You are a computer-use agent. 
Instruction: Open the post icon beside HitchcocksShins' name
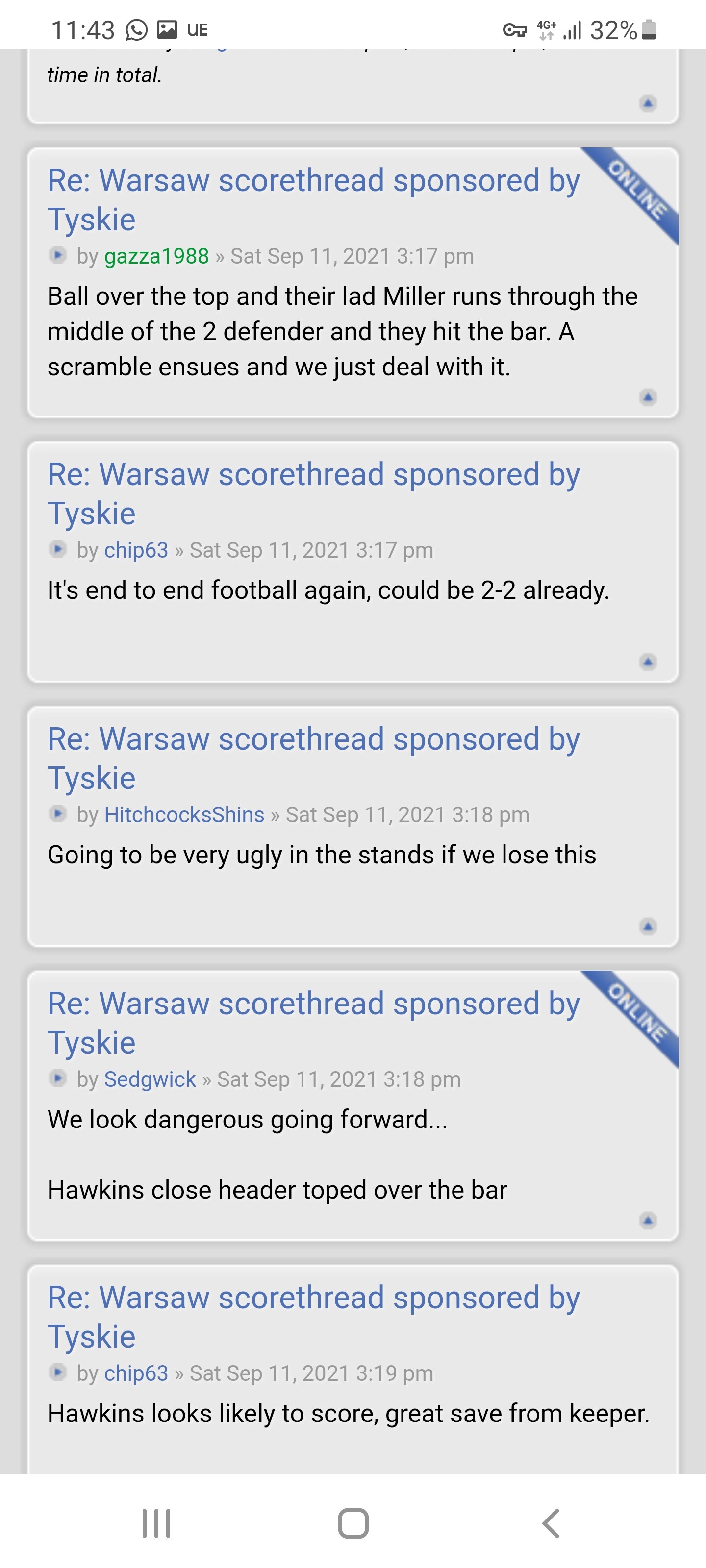pyautogui.click(x=58, y=814)
